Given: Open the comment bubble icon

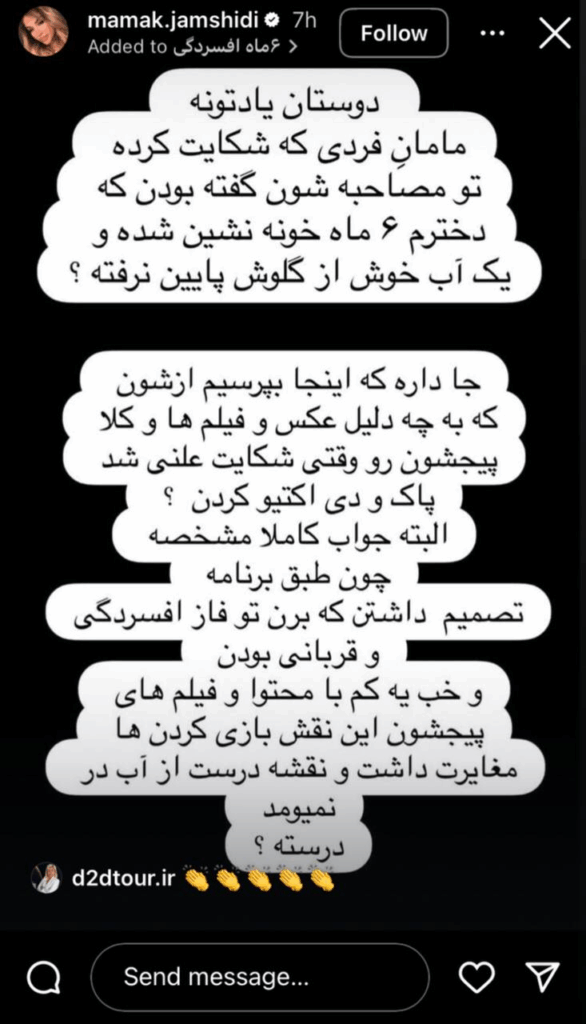Looking at the screenshot, I should click(x=44, y=978).
